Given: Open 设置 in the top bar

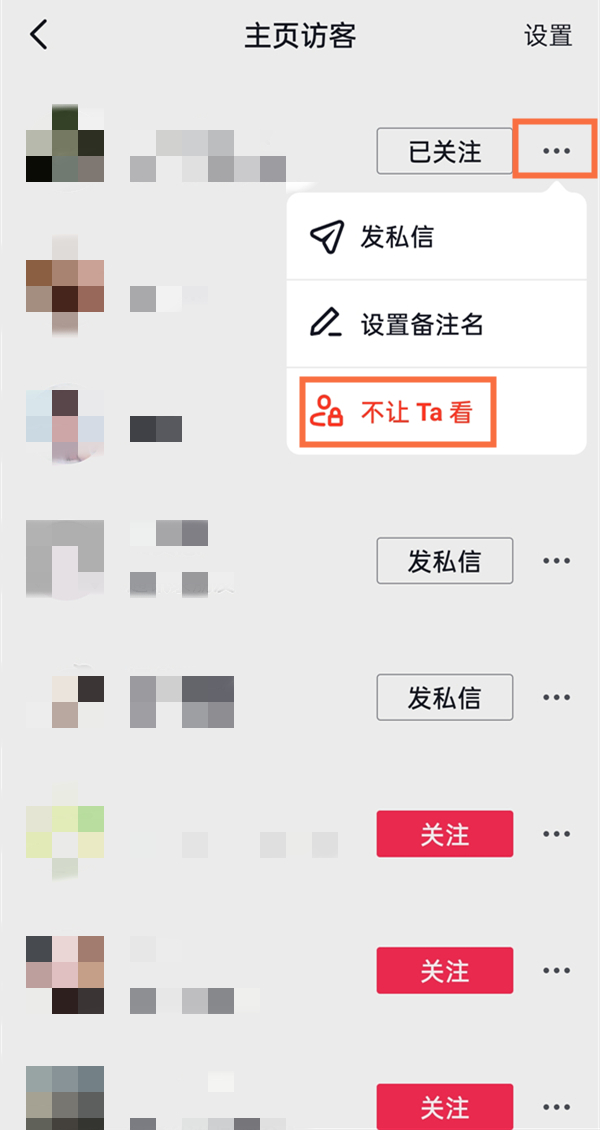Looking at the screenshot, I should 548,36.
